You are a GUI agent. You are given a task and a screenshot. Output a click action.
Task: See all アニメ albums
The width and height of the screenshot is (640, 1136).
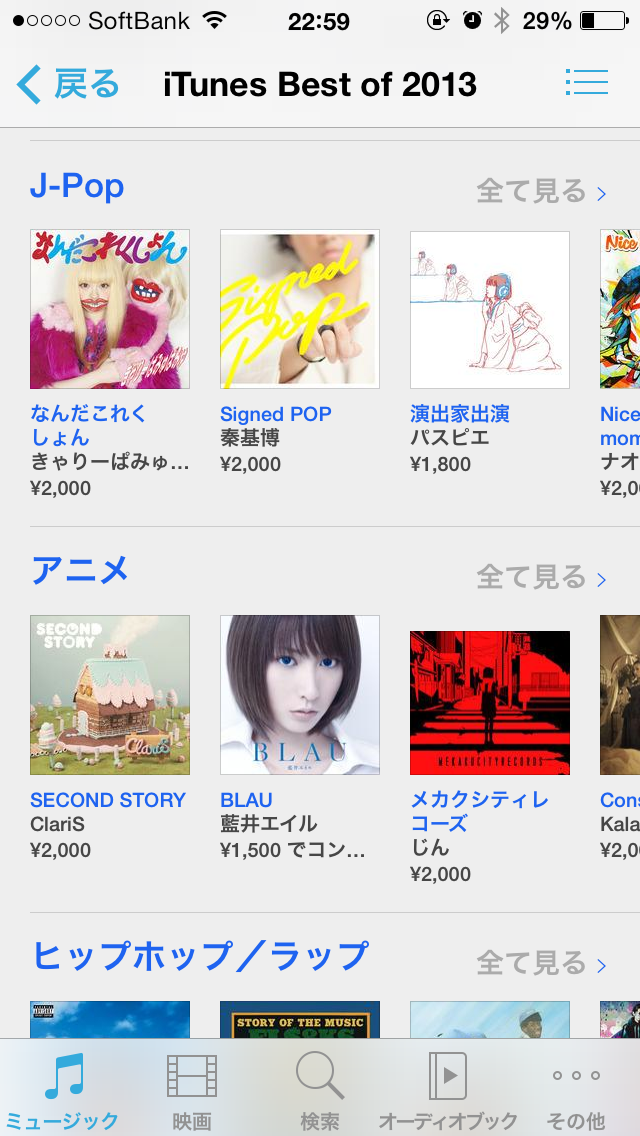point(541,577)
